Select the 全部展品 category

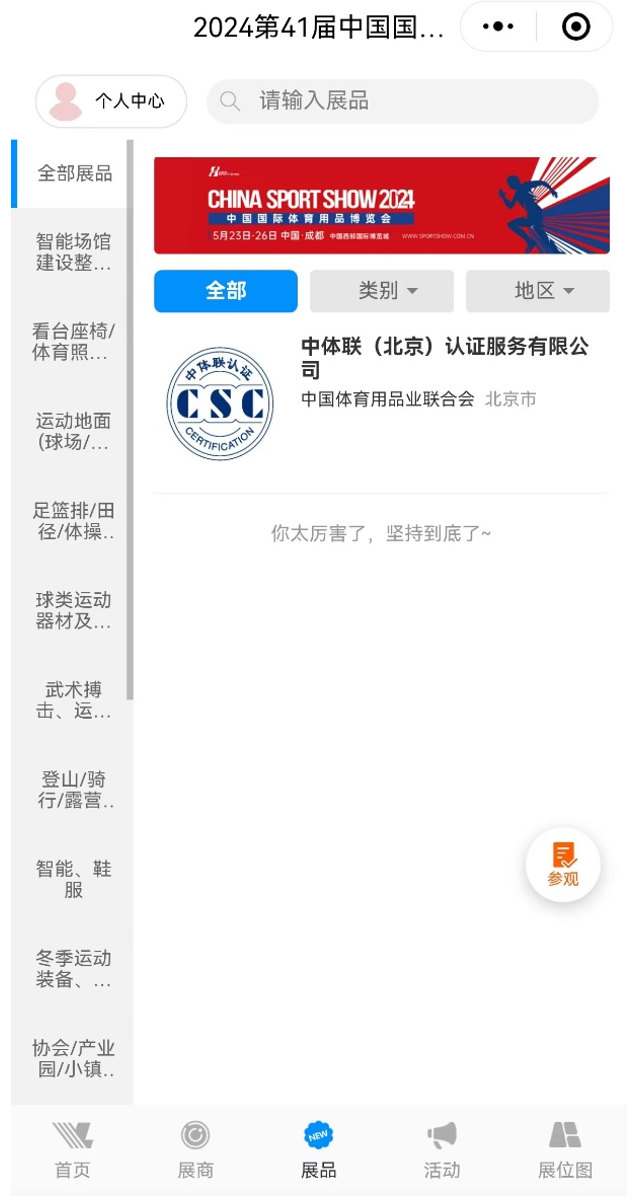click(74, 173)
